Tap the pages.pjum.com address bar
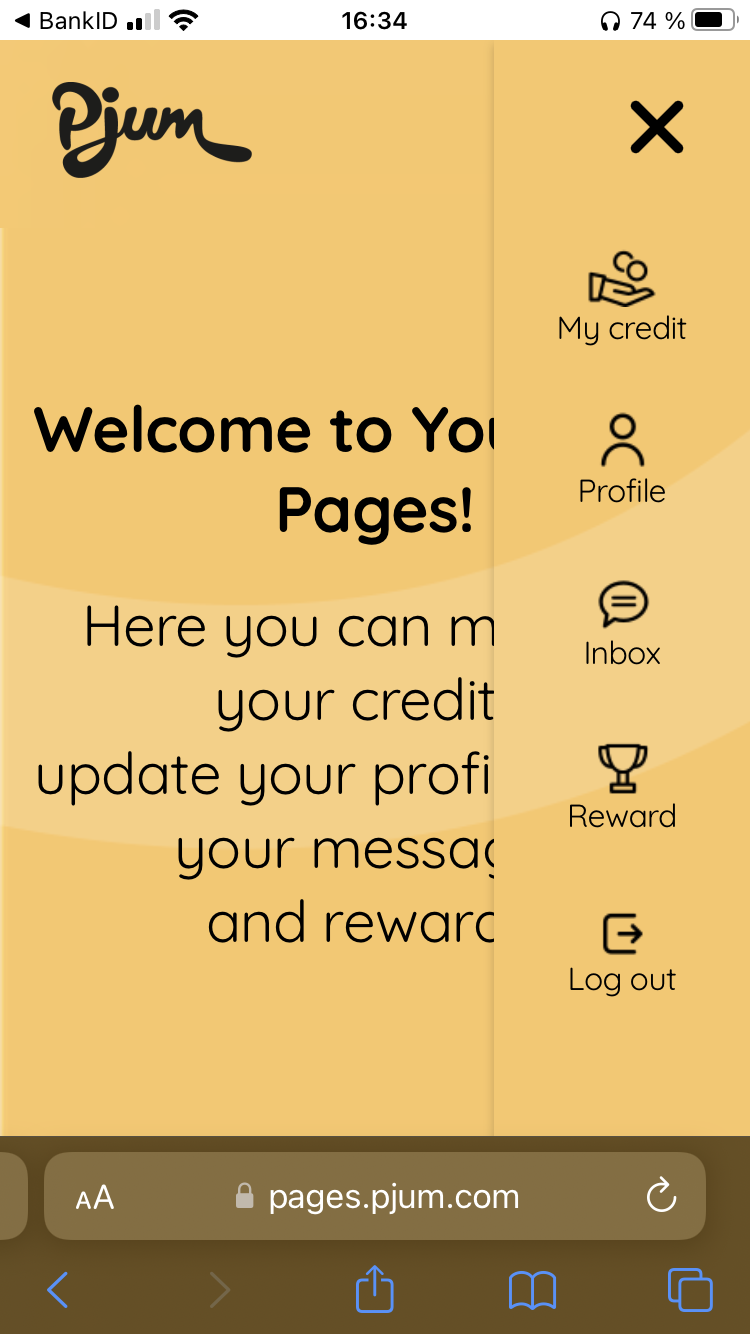The width and height of the screenshot is (750, 1334). pos(392,1197)
